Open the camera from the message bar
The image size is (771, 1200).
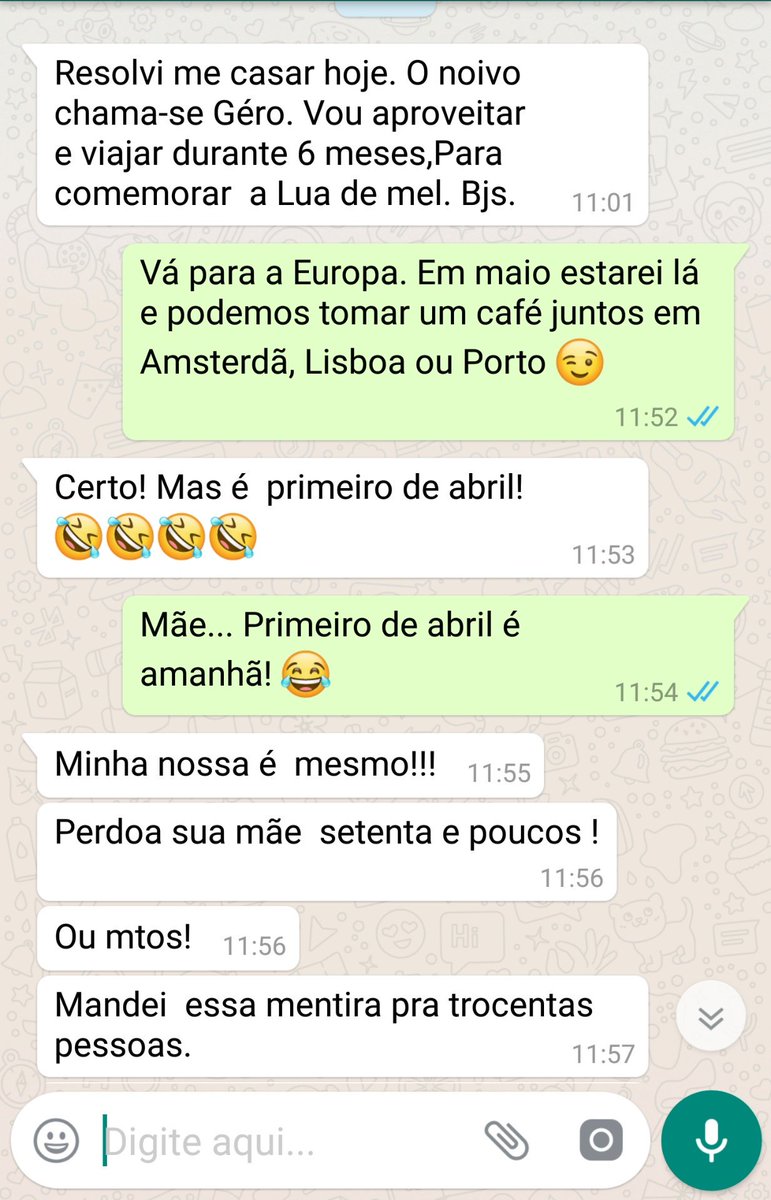pos(600,1141)
